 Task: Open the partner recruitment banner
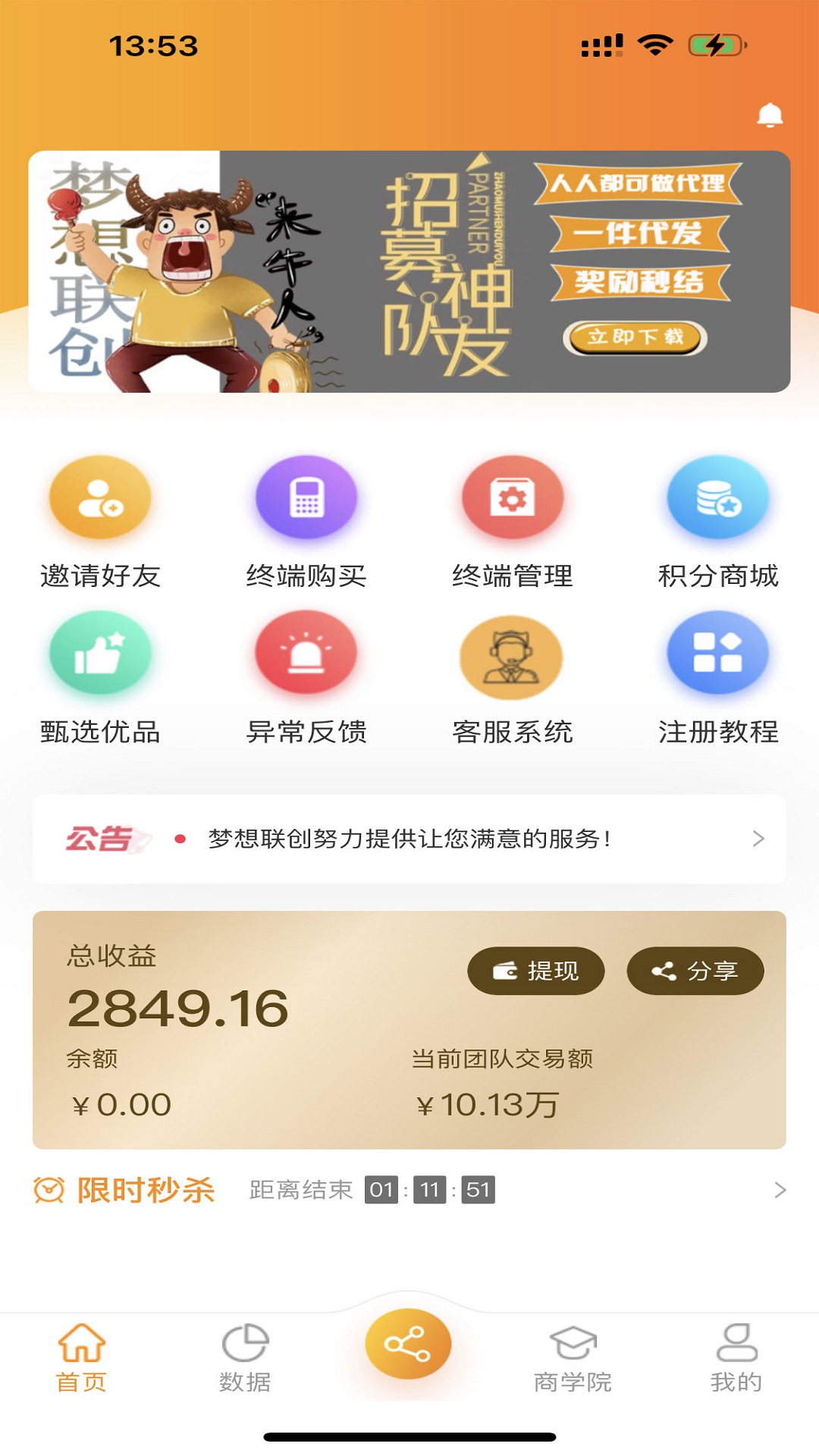coord(409,271)
